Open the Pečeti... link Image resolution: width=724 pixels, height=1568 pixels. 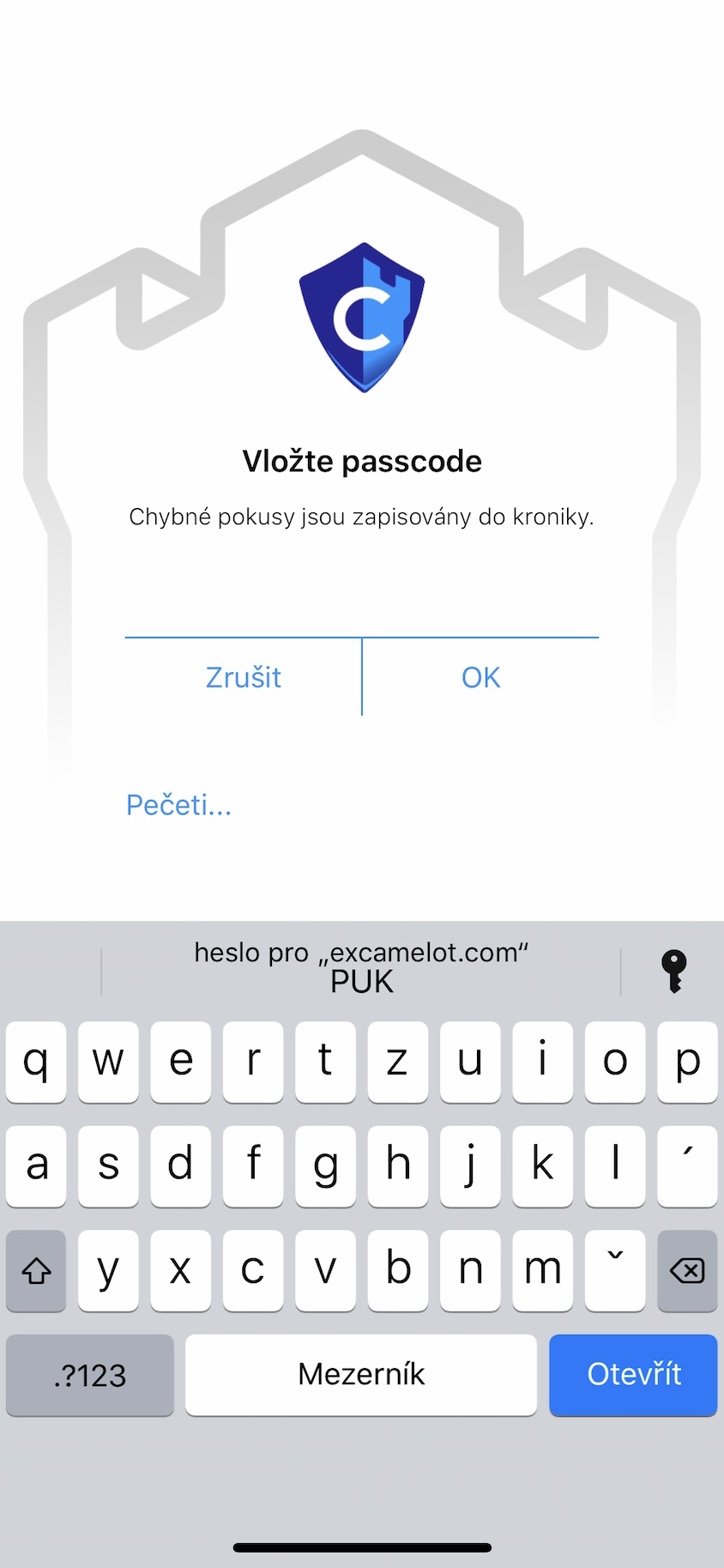(x=178, y=805)
